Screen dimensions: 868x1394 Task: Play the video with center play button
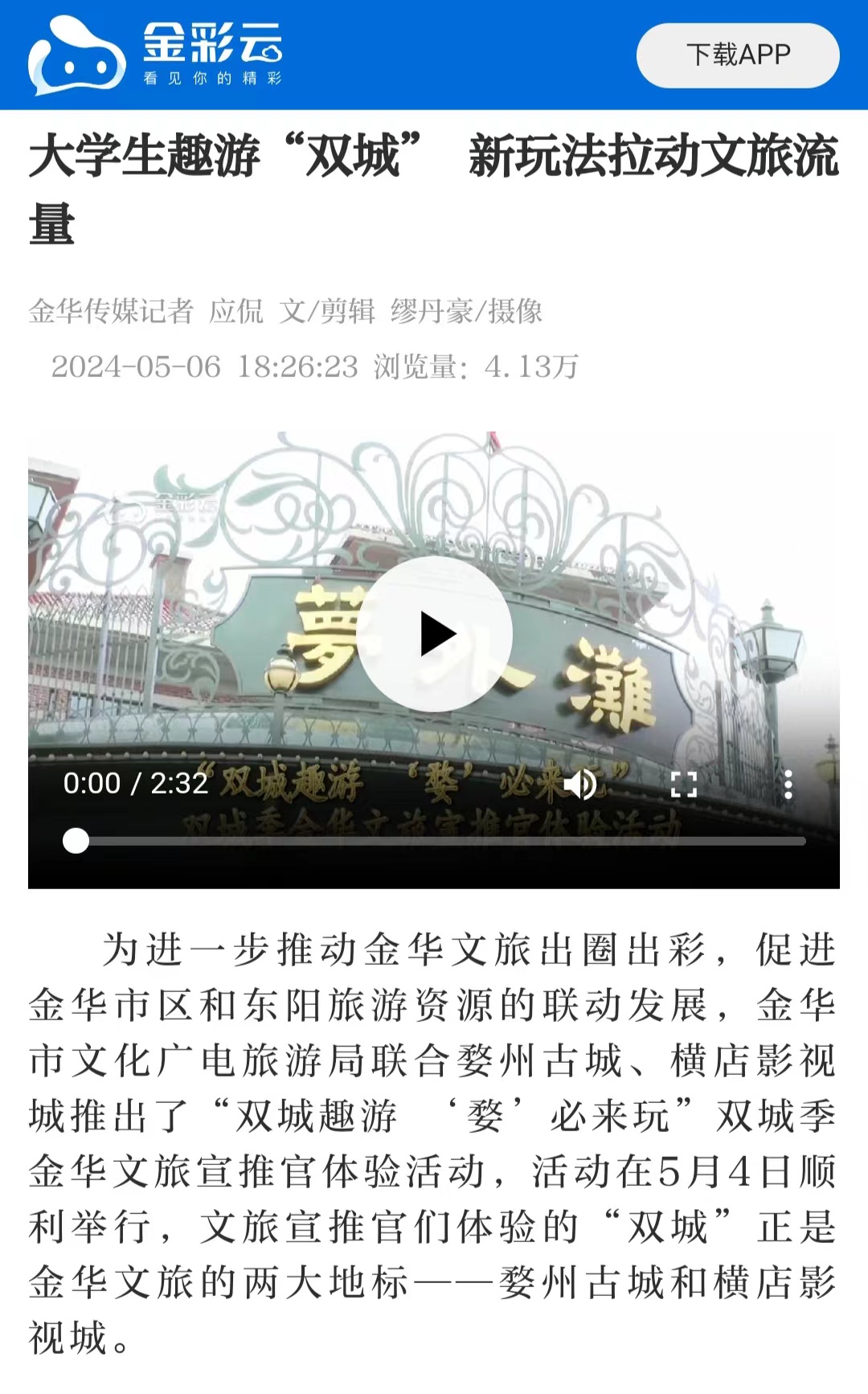(435, 634)
